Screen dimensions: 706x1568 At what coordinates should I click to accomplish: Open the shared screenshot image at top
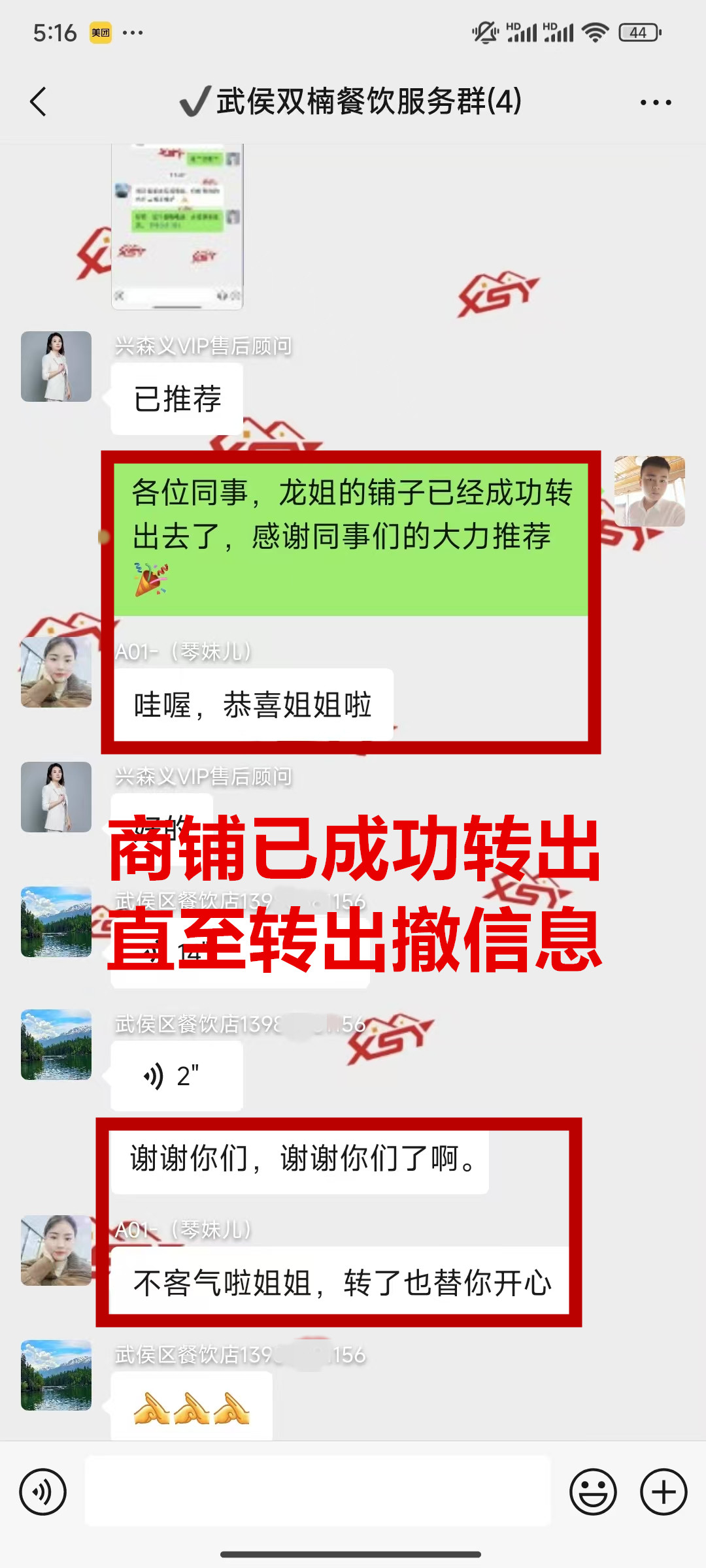click(177, 225)
